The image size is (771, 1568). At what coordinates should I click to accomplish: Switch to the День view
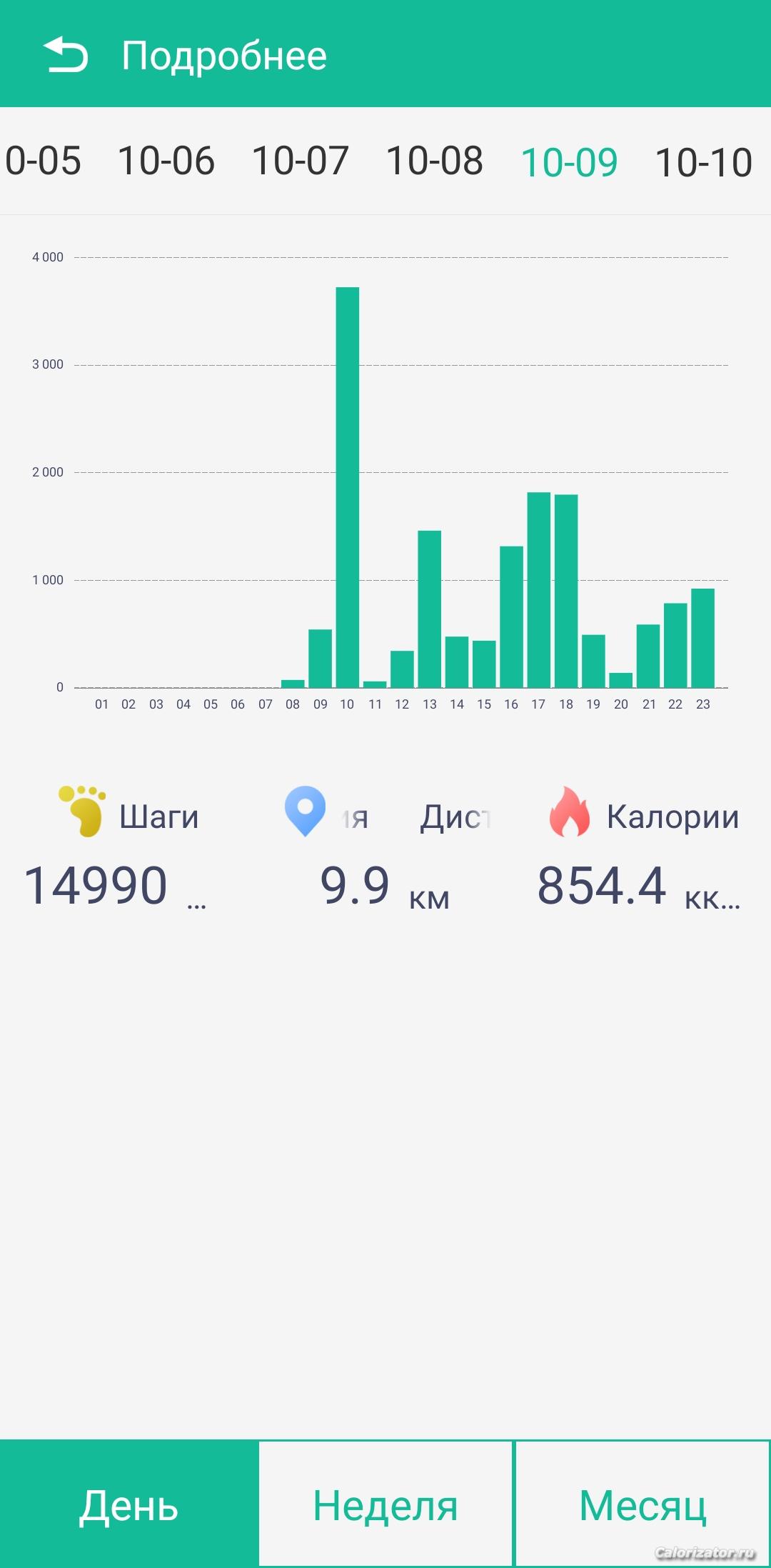pos(128,1504)
